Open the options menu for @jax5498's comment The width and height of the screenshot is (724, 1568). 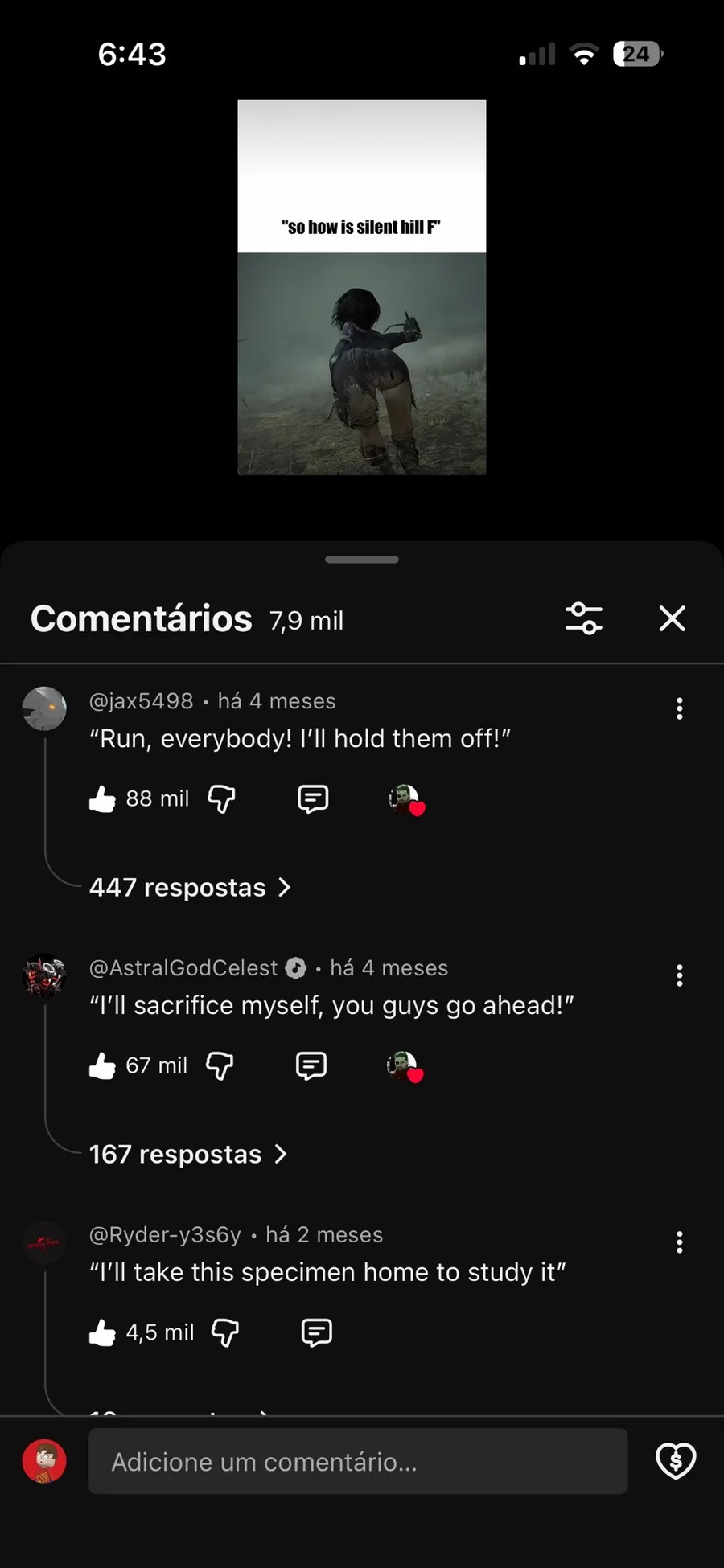680,708
